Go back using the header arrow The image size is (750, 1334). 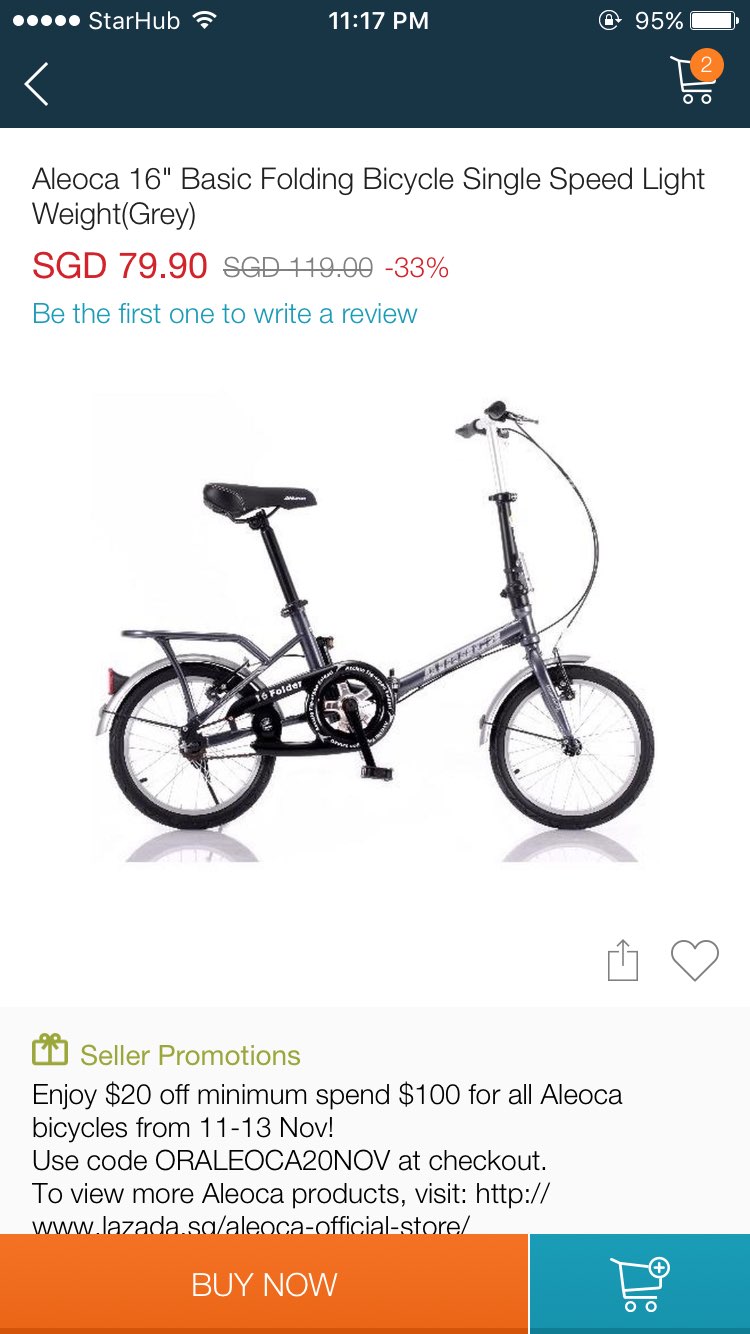pos(37,84)
